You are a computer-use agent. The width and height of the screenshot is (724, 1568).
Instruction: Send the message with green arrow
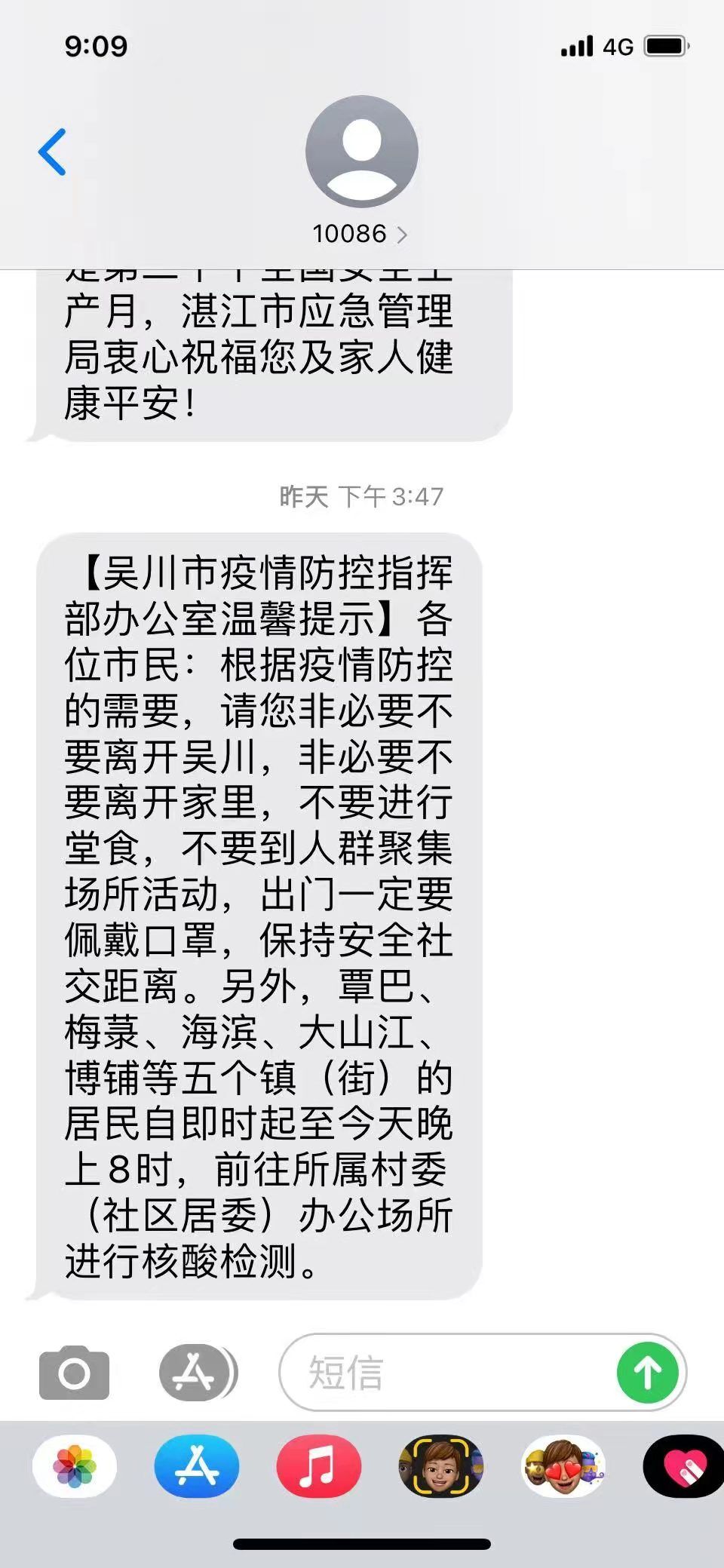point(648,1373)
